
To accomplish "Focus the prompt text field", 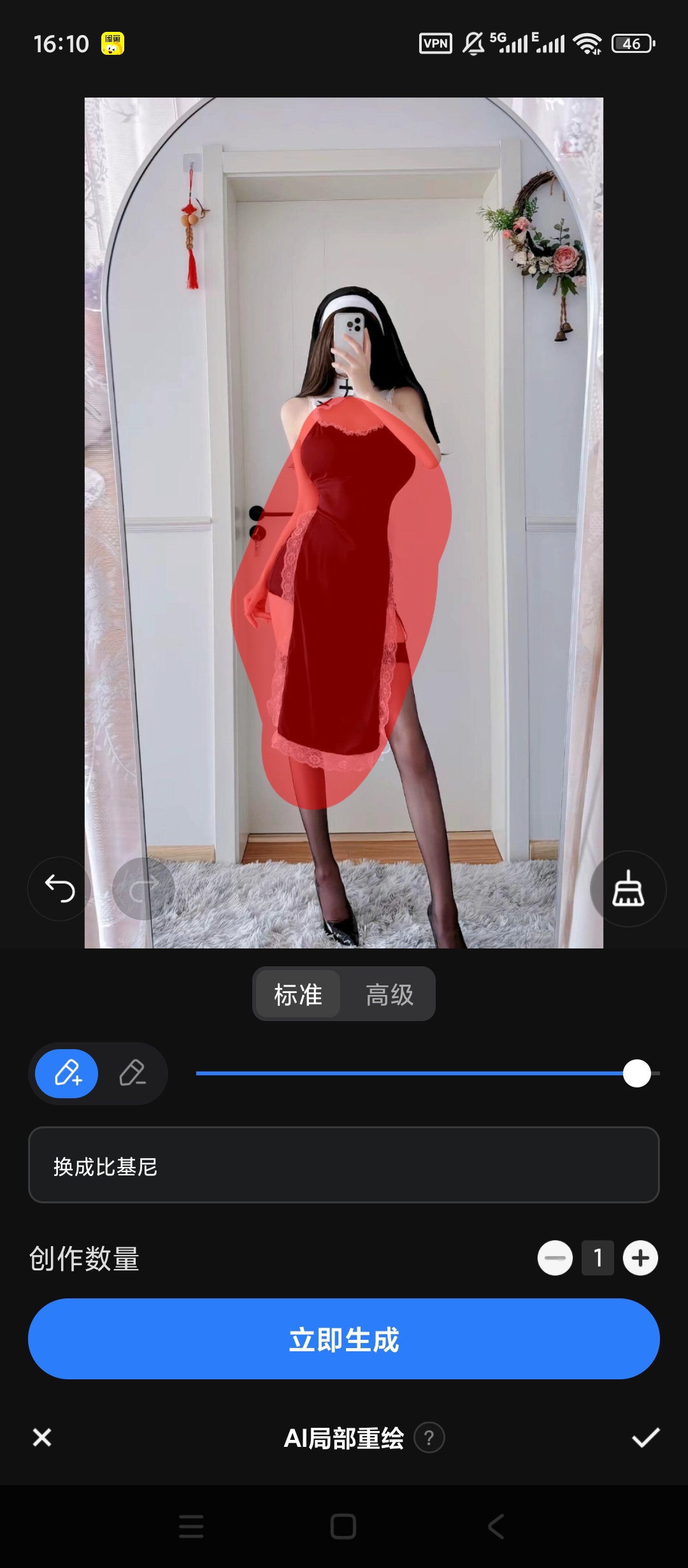I will coord(344,1165).
